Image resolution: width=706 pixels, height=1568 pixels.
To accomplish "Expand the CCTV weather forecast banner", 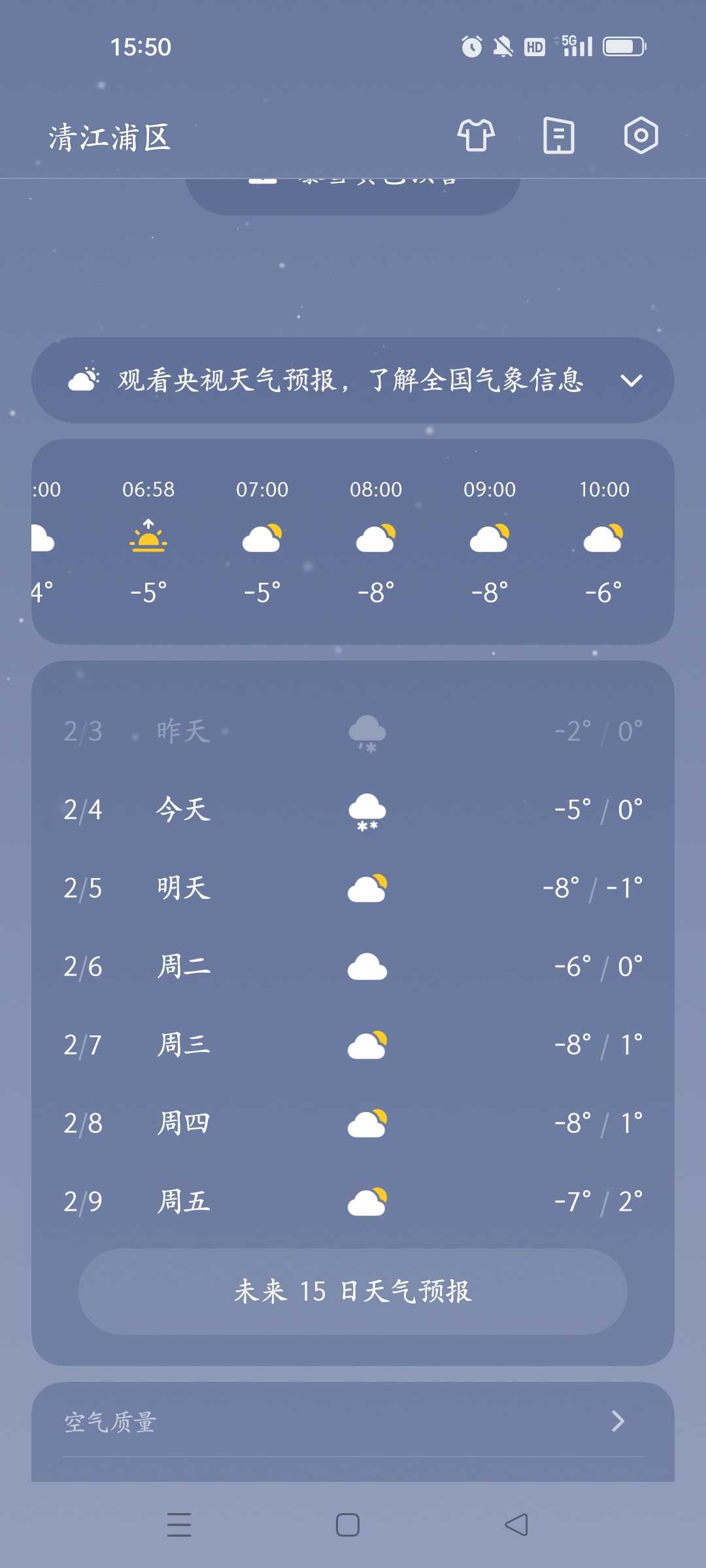I will point(353,380).
